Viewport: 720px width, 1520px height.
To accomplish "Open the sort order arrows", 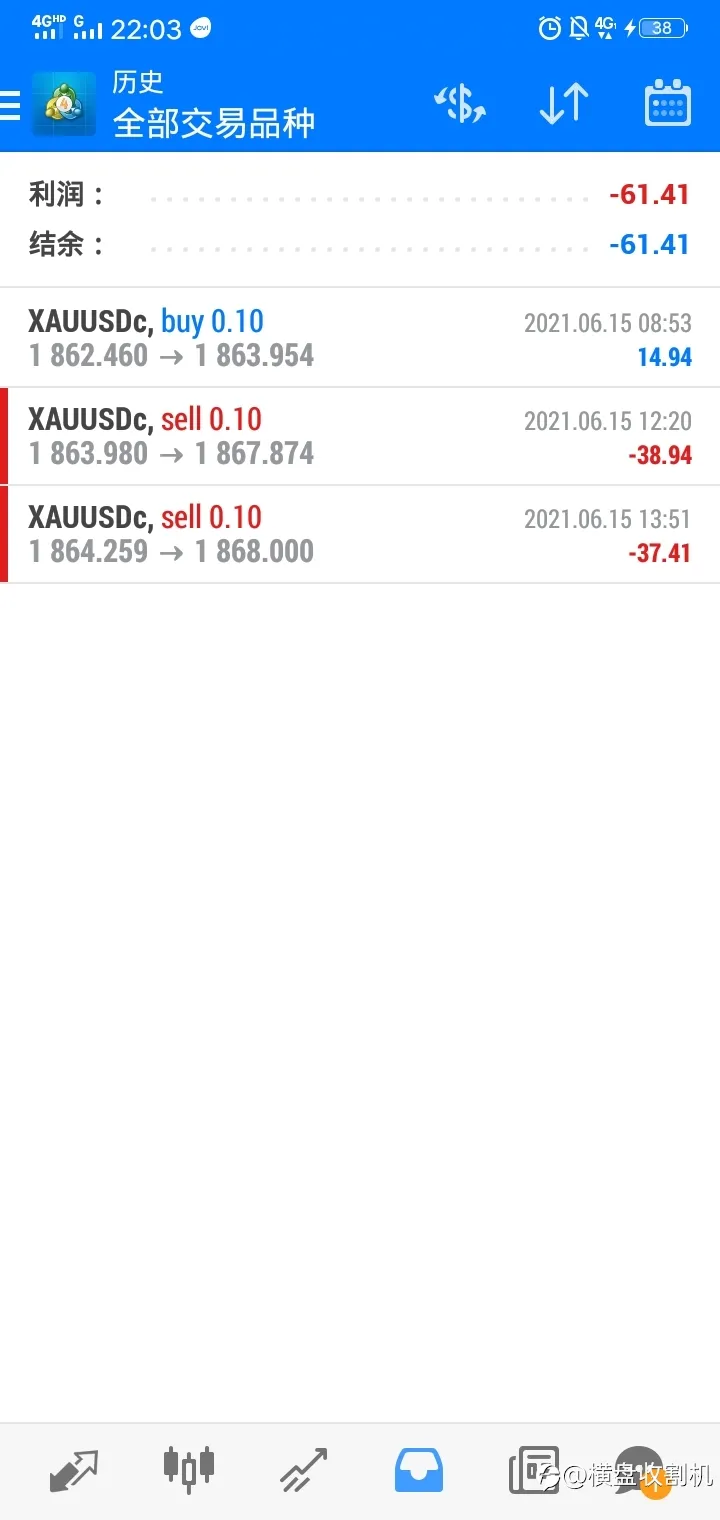I will tap(564, 104).
